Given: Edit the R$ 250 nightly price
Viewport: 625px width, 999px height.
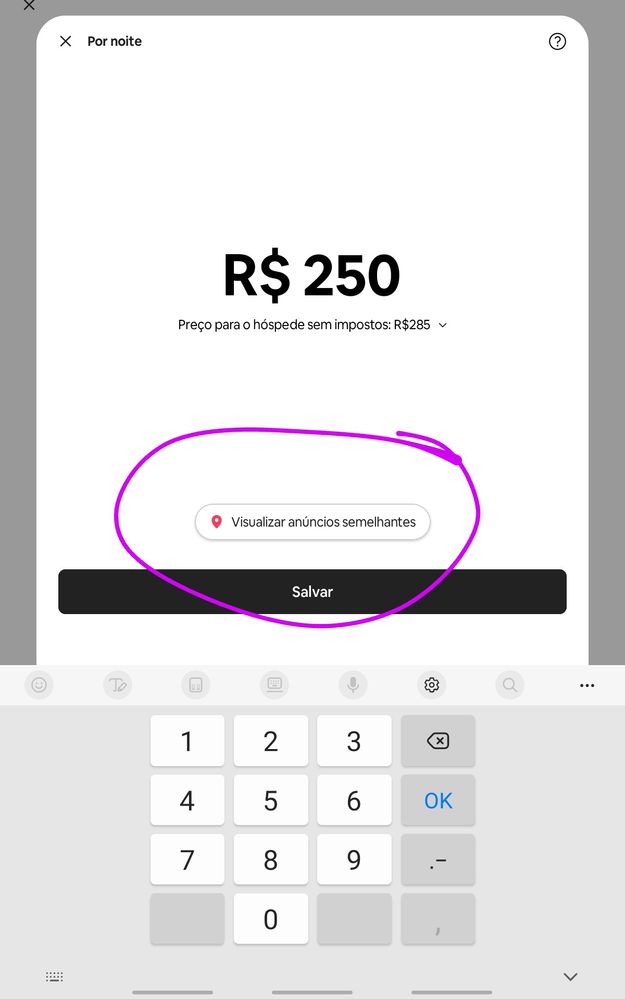Looking at the screenshot, I should (312, 276).
